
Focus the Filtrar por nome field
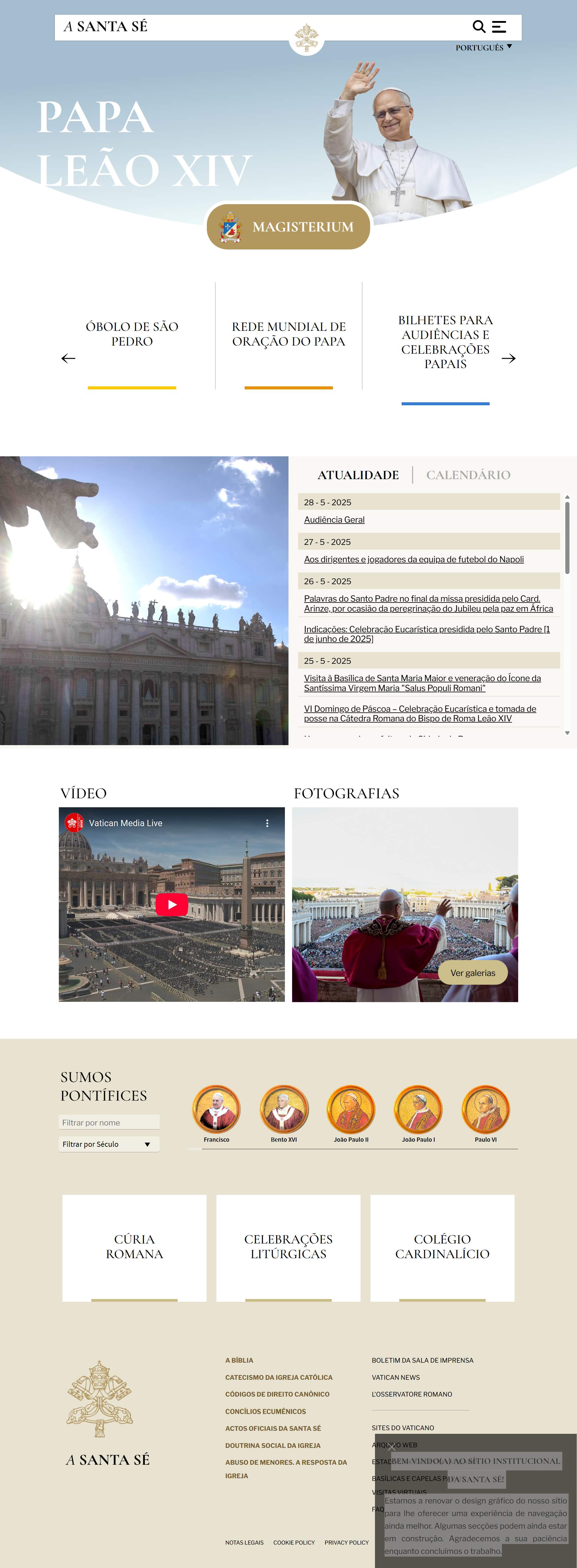coord(109,1122)
